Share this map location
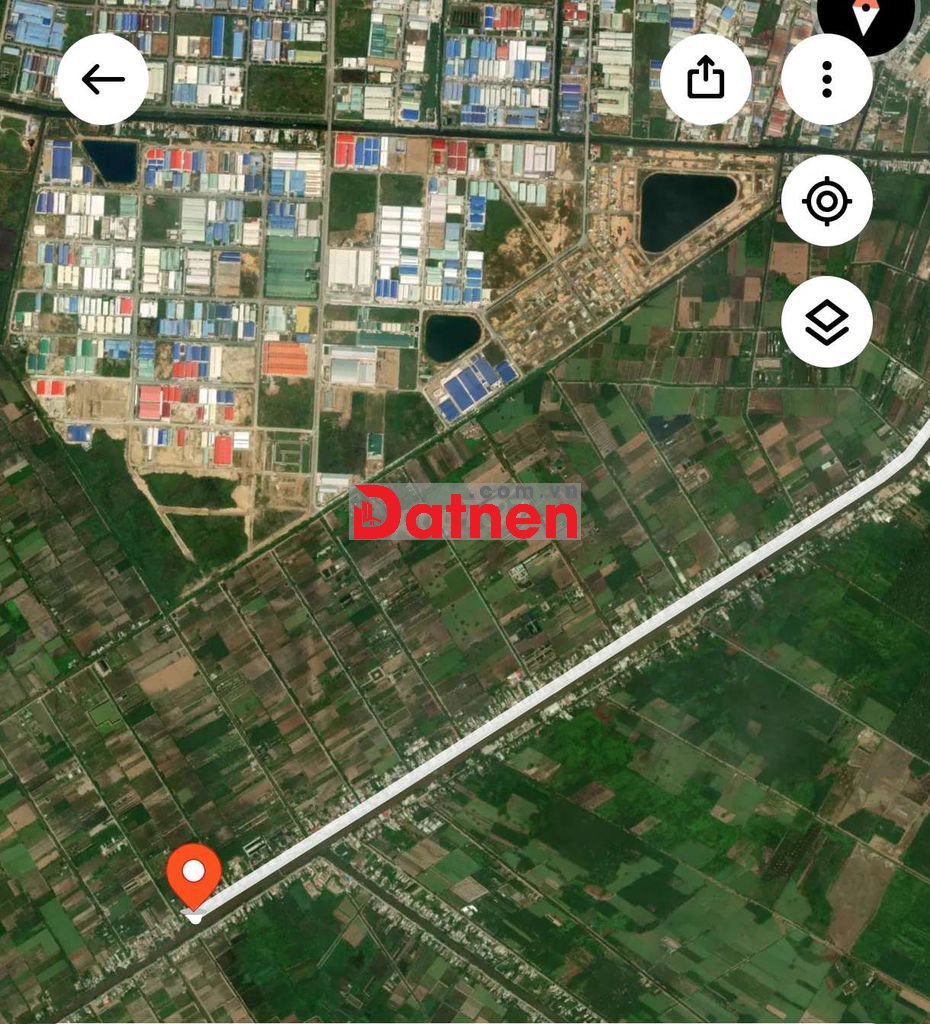The image size is (930, 1024). pos(706,79)
